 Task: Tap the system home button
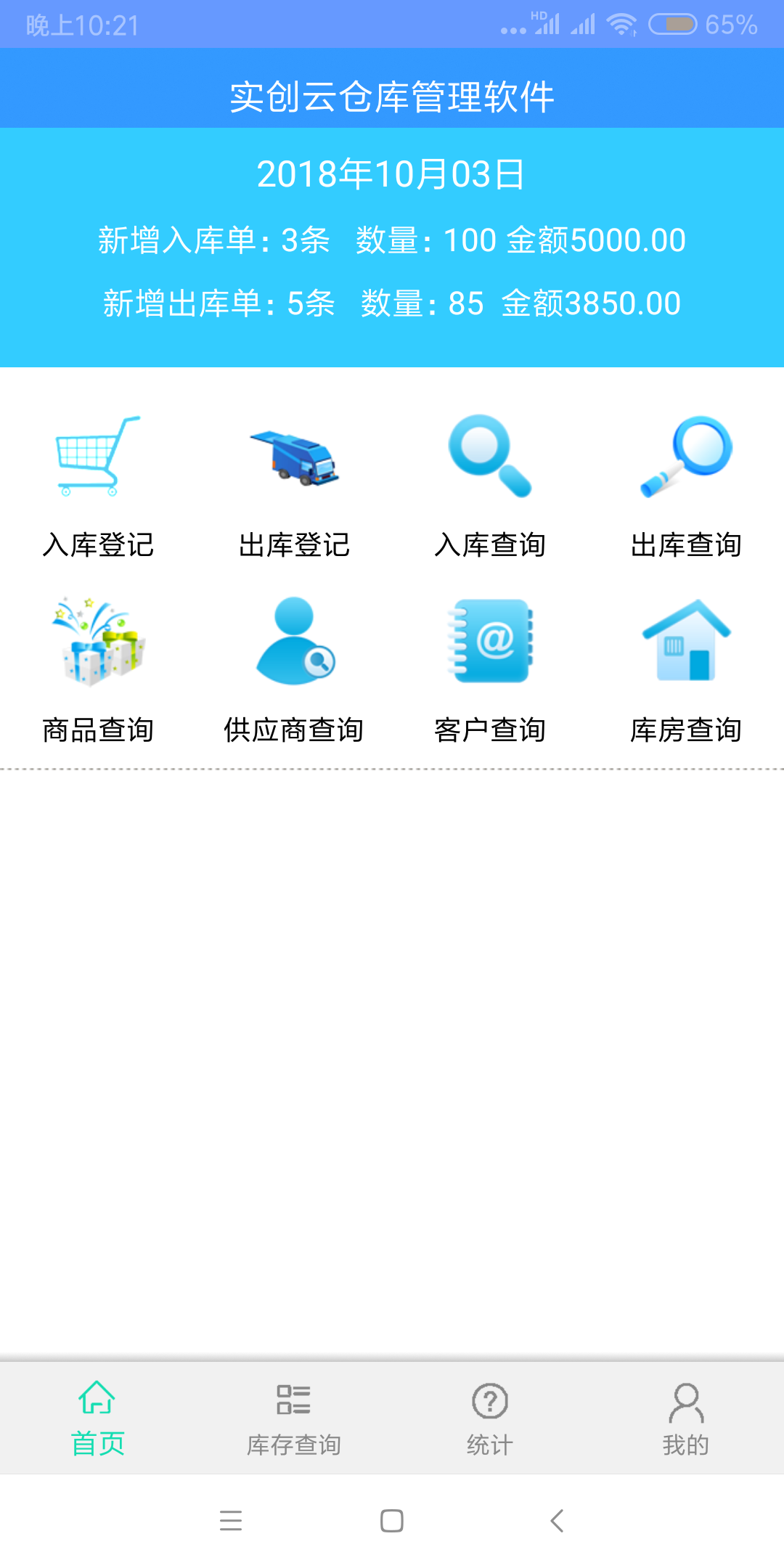pos(392,1520)
